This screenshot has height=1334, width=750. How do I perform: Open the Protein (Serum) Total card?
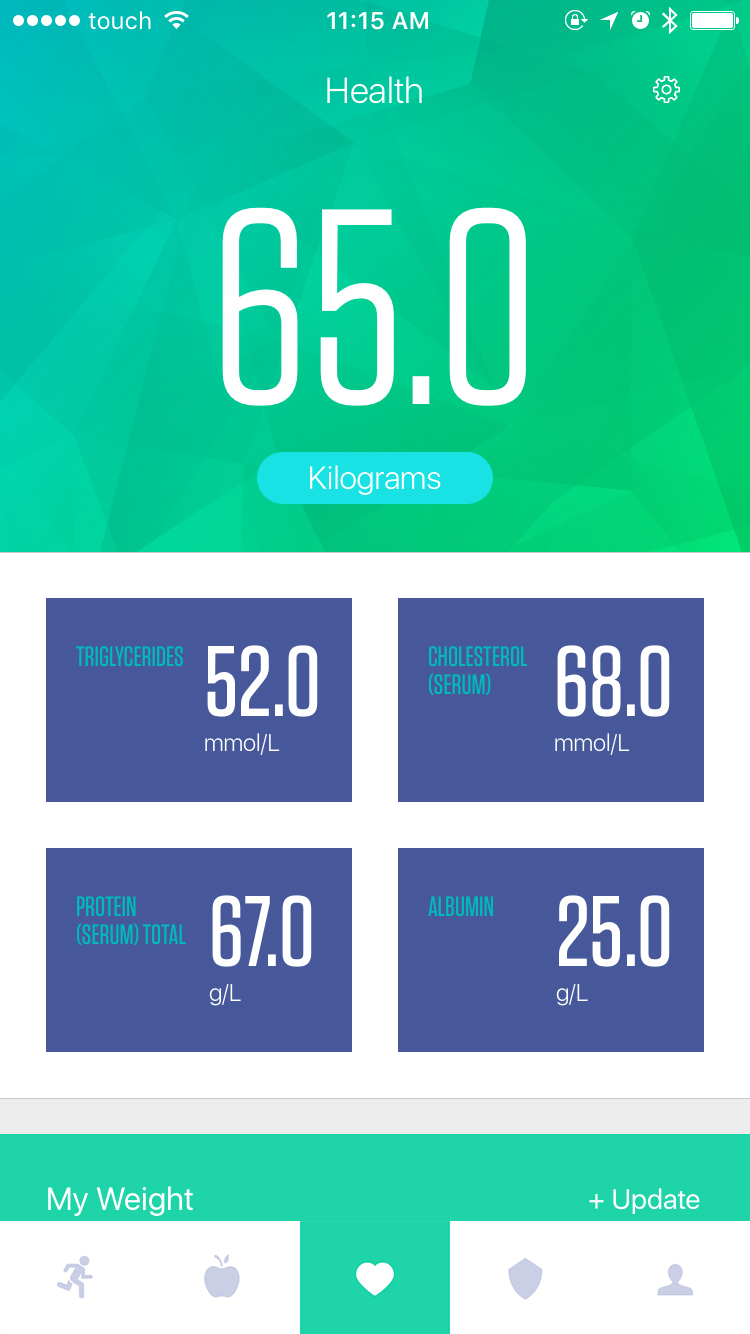(x=199, y=950)
